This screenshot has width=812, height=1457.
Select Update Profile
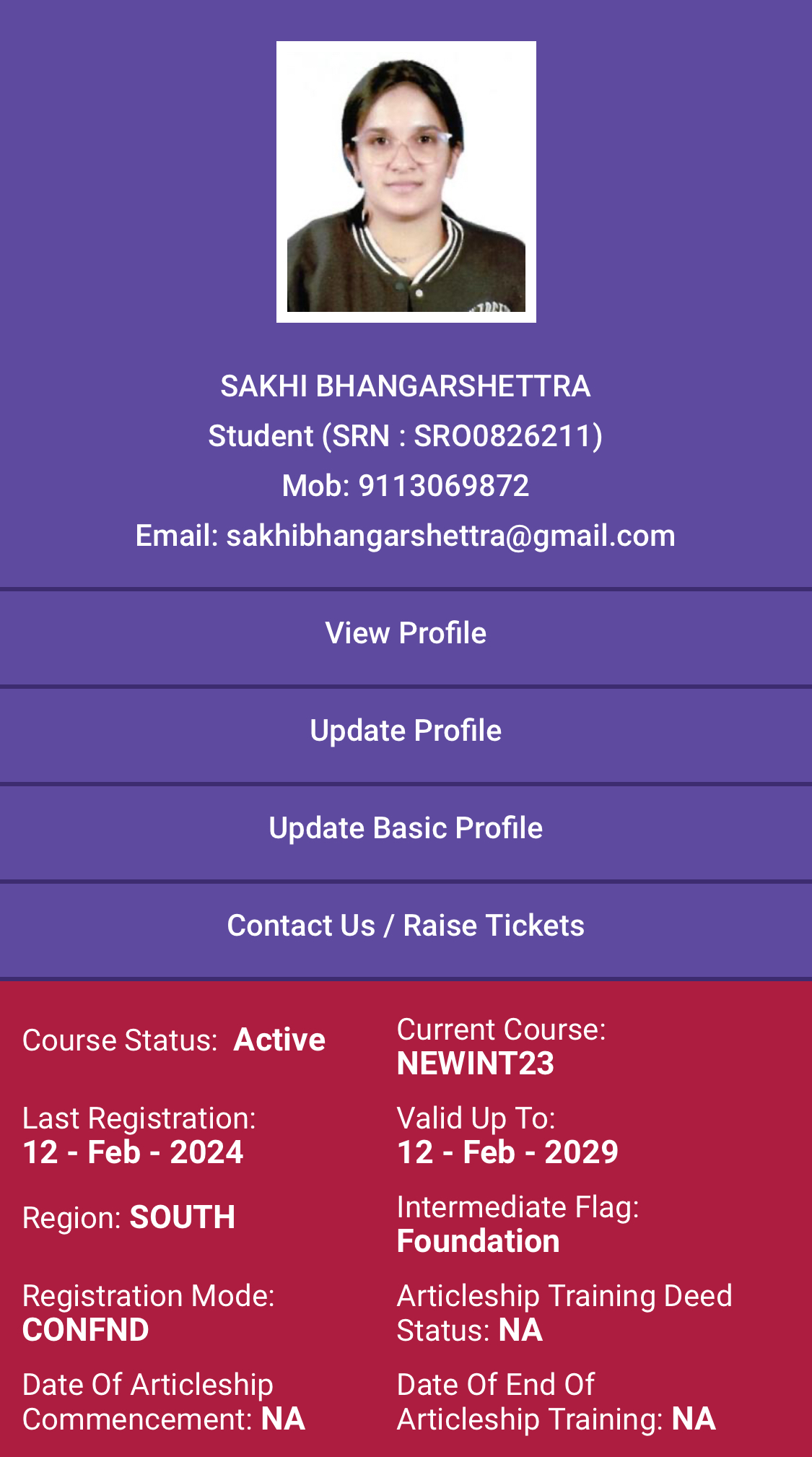[406, 731]
